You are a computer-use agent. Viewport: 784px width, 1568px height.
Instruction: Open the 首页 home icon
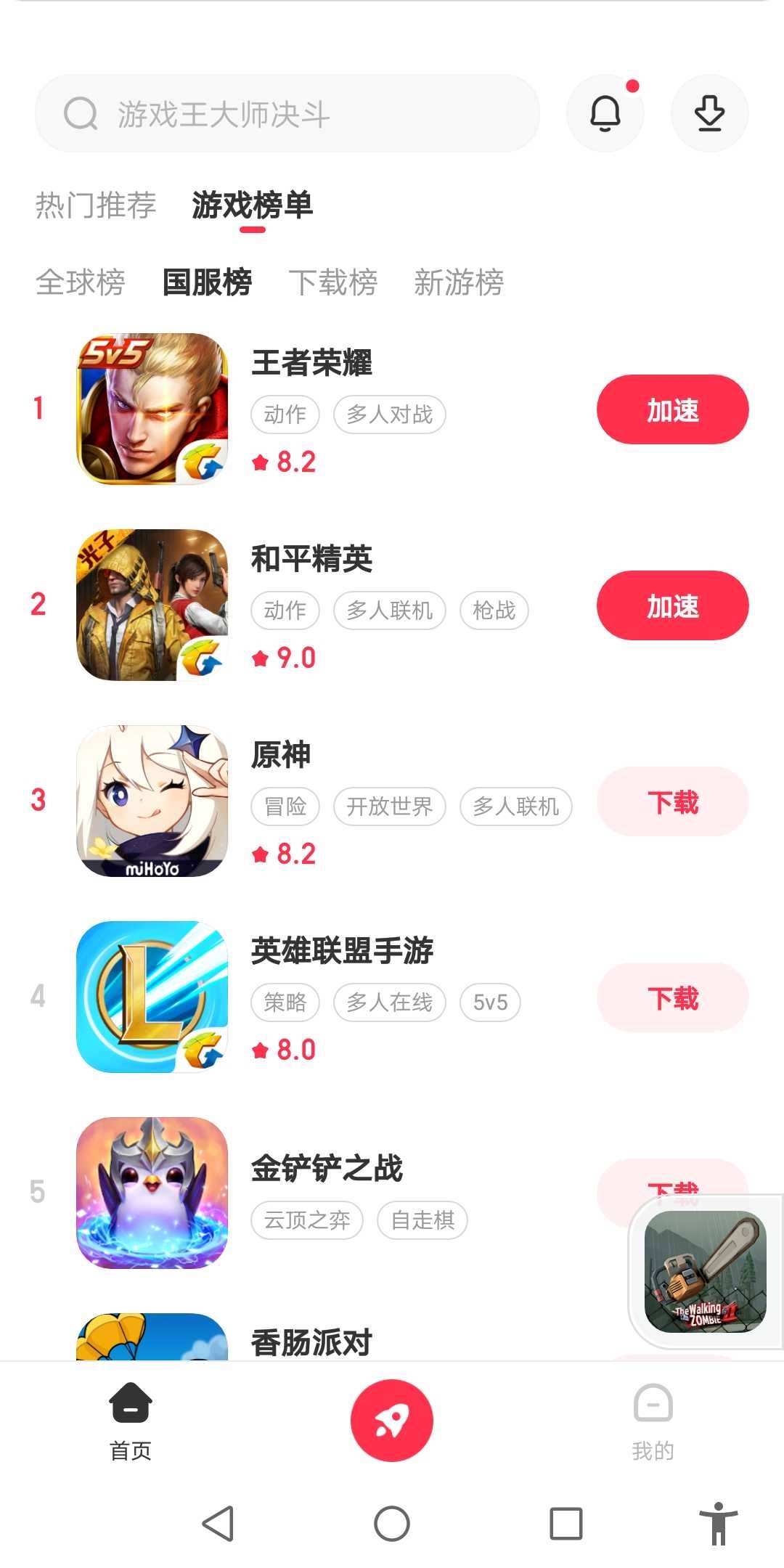131,1405
